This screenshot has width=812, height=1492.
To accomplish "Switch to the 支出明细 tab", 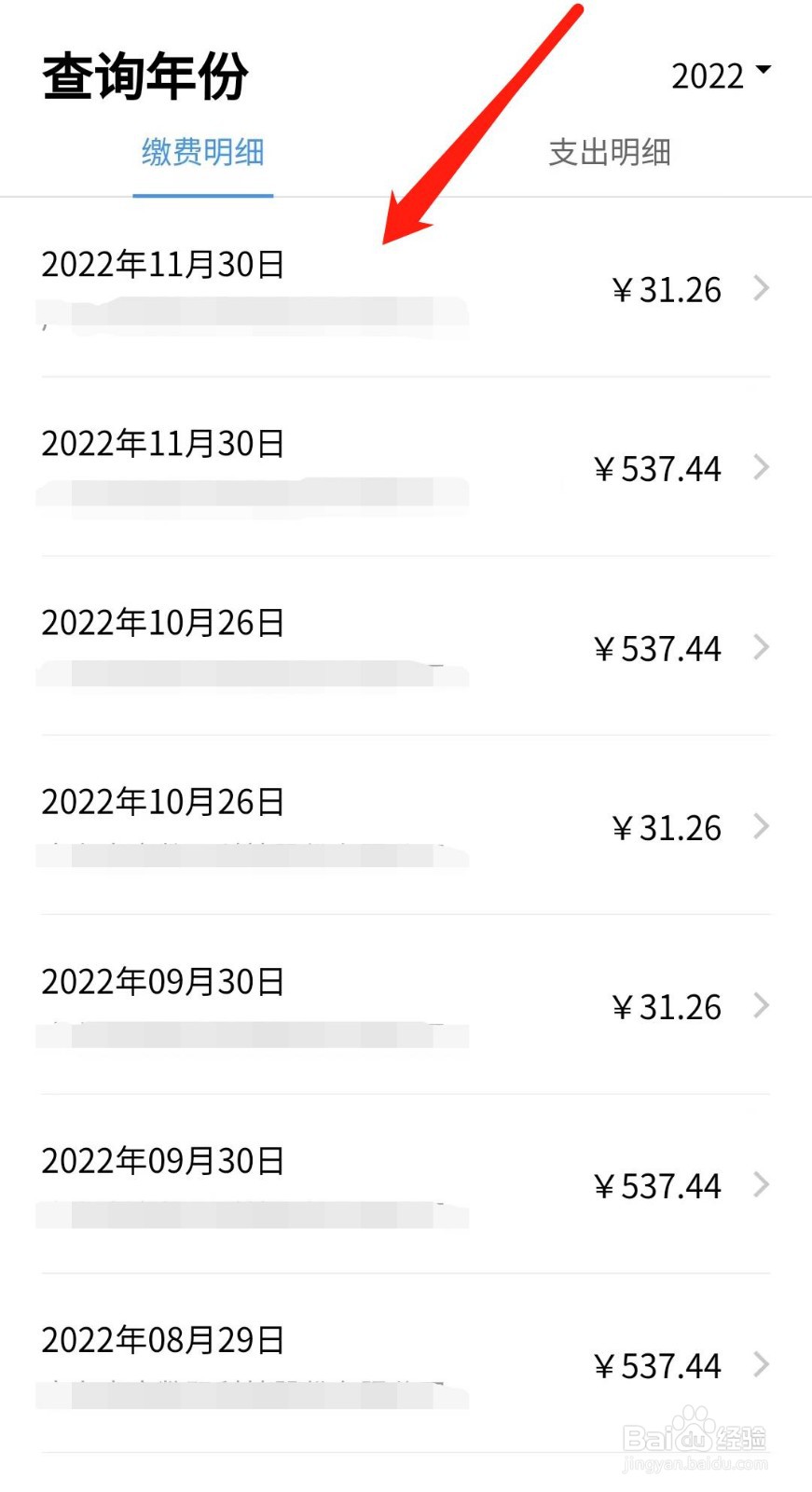I will click(x=610, y=152).
